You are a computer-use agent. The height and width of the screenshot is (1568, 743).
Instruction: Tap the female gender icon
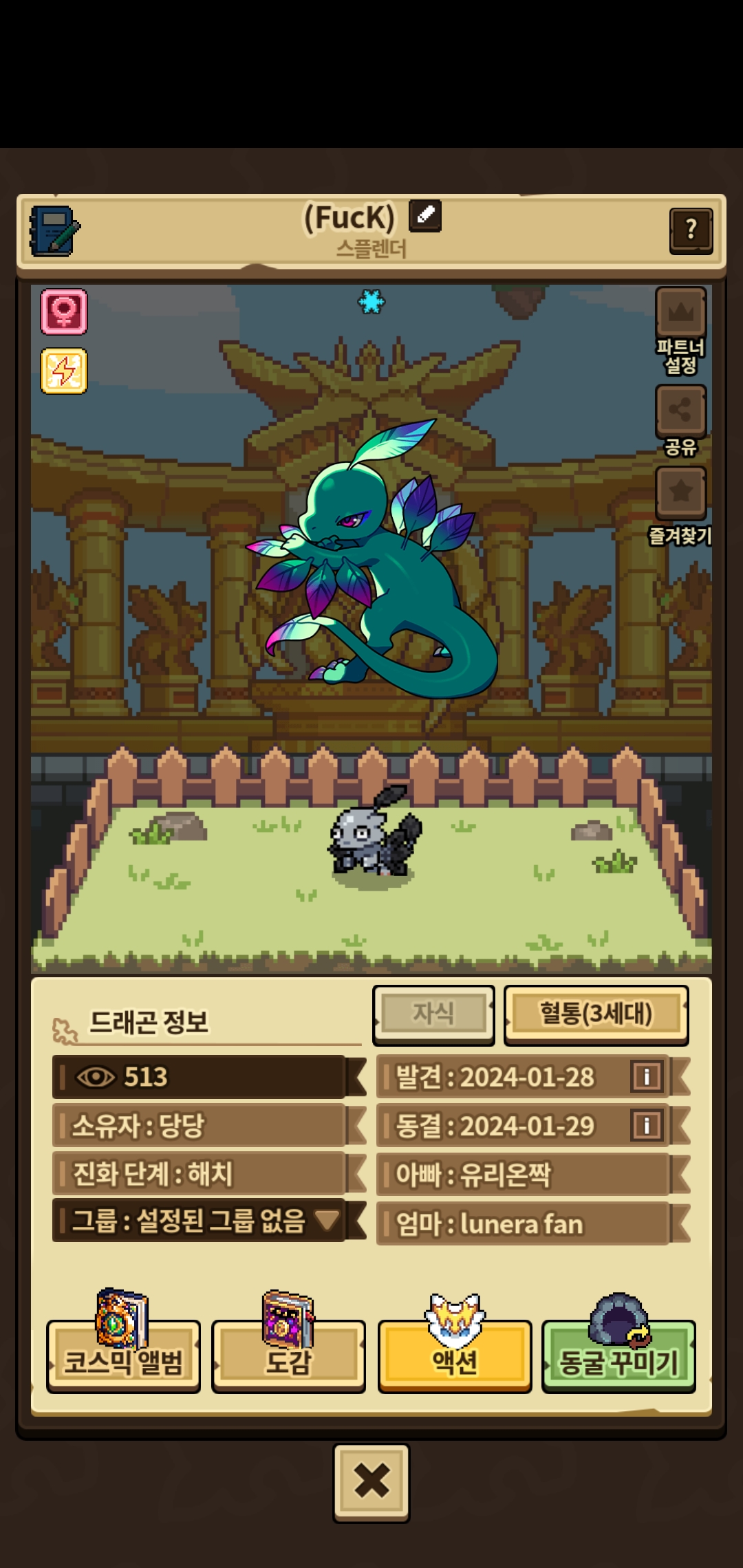pos(64,312)
